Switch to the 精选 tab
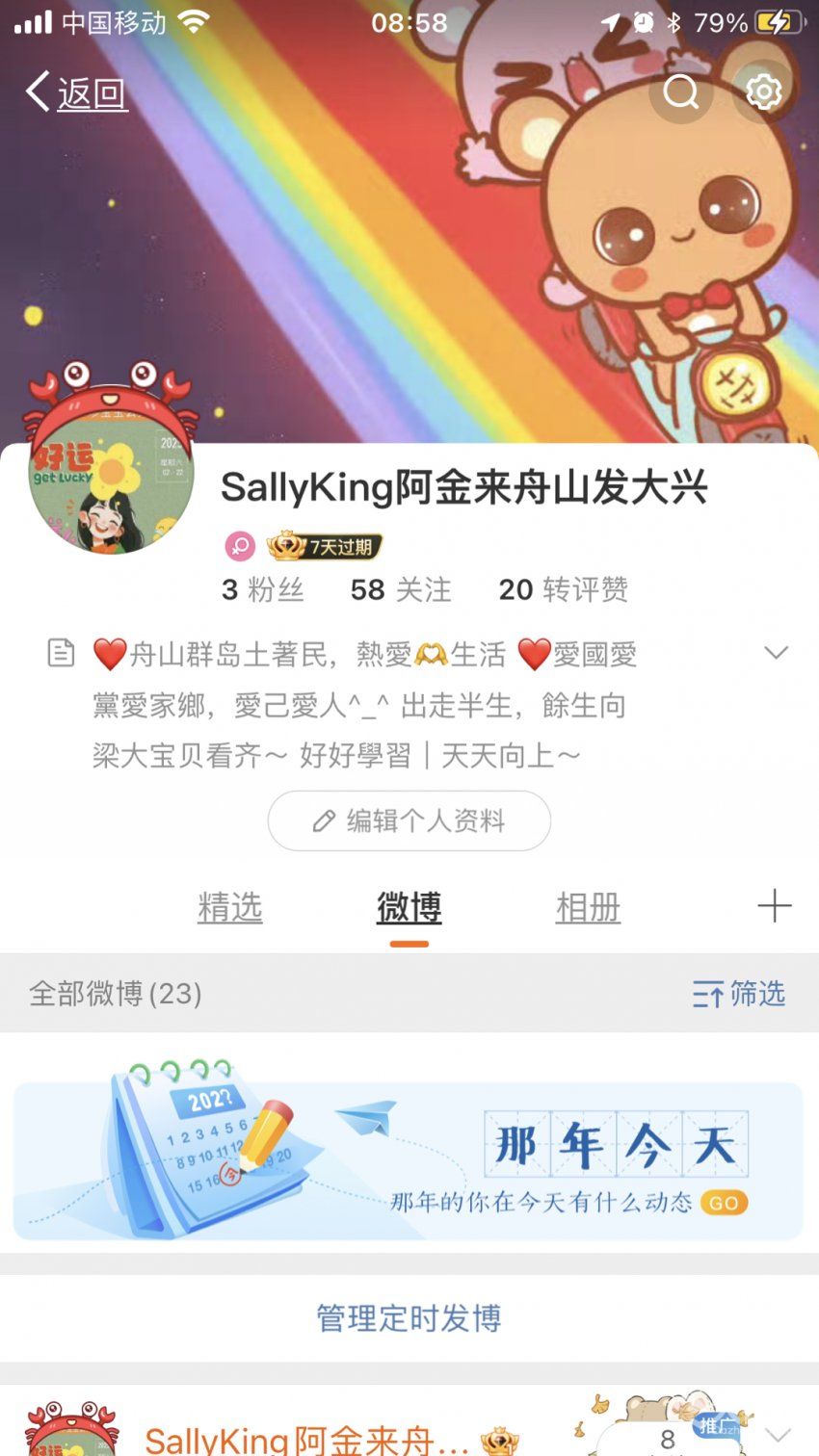 (x=230, y=907)
